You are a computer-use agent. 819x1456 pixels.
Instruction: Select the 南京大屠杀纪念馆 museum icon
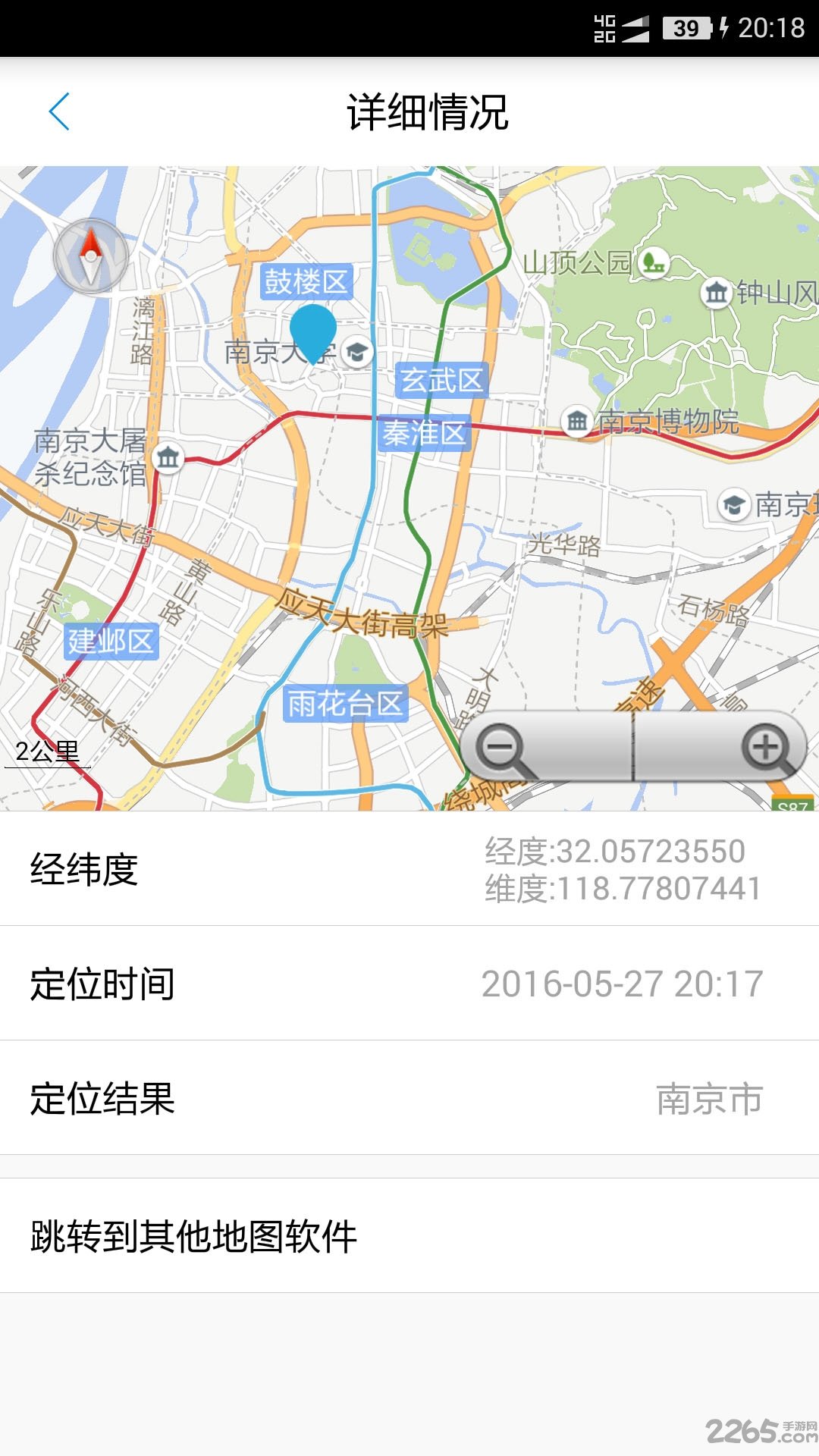(168, 457)
